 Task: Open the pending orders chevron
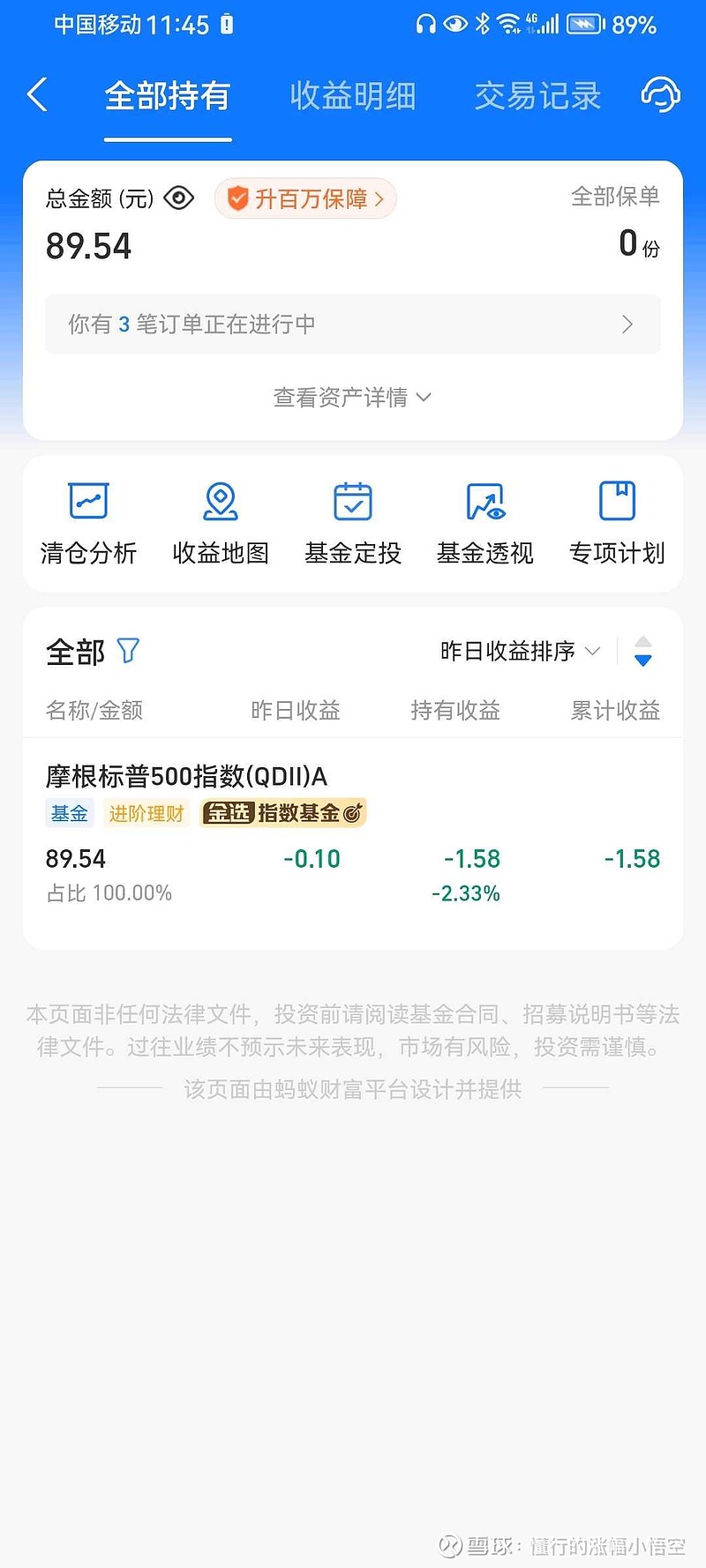coord(627,325)
